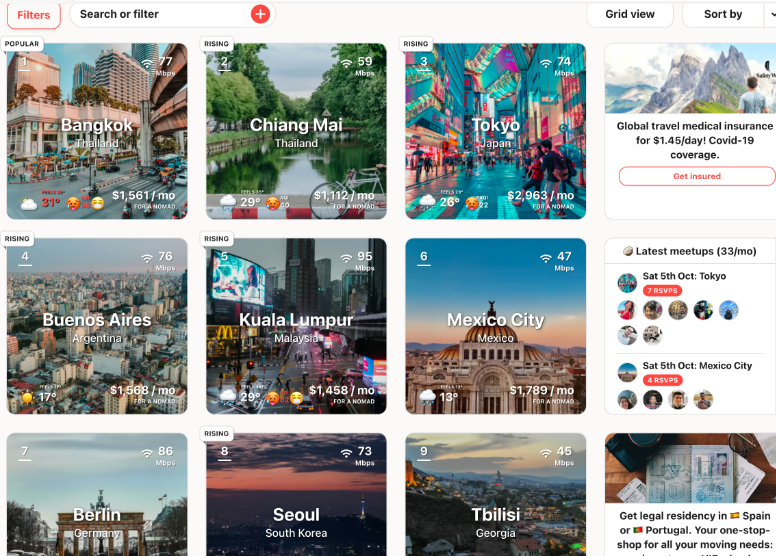This screenshot has width=776, height=556.
Task: Open the Buenos Aires city card
Action: click(96, 325)
